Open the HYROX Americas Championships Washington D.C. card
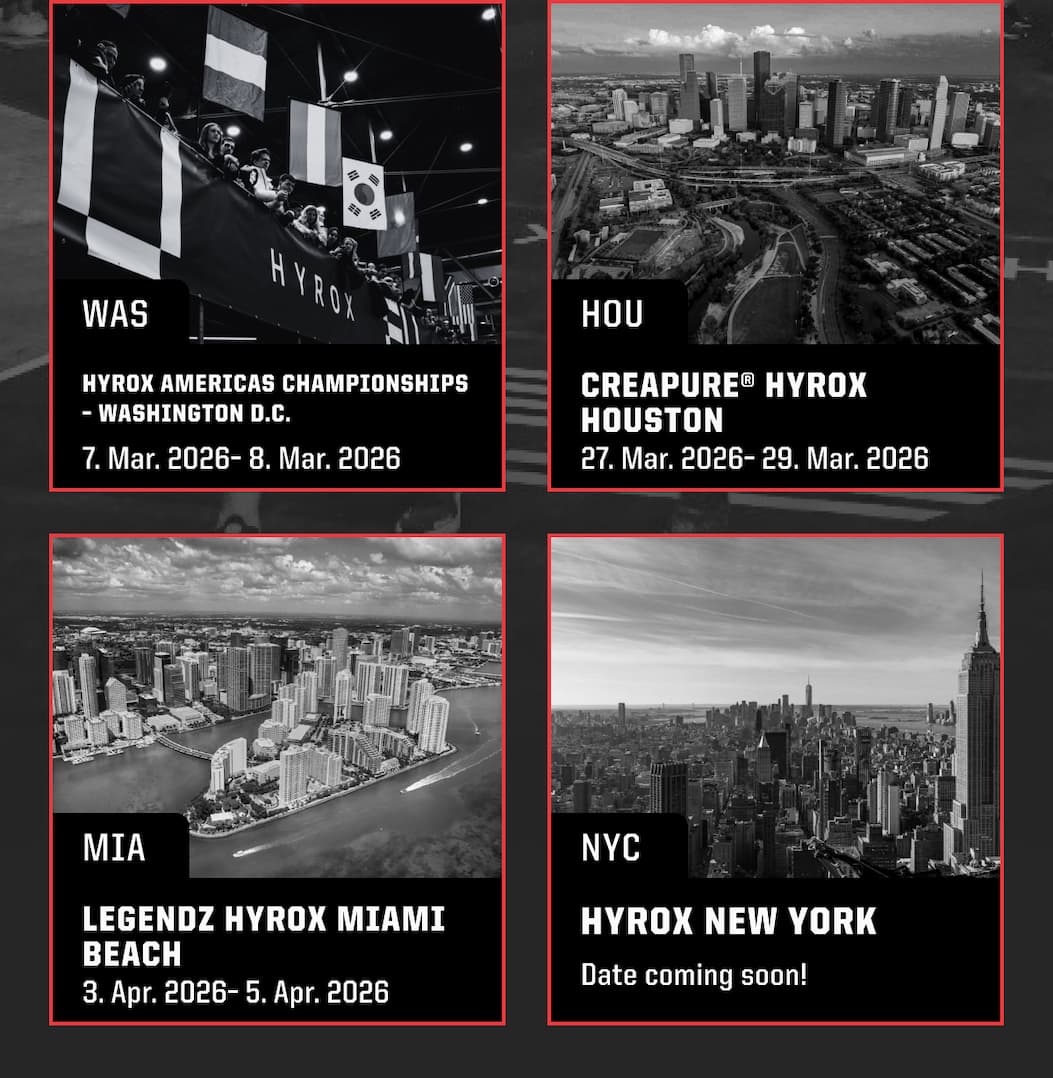 click(276, 246)
